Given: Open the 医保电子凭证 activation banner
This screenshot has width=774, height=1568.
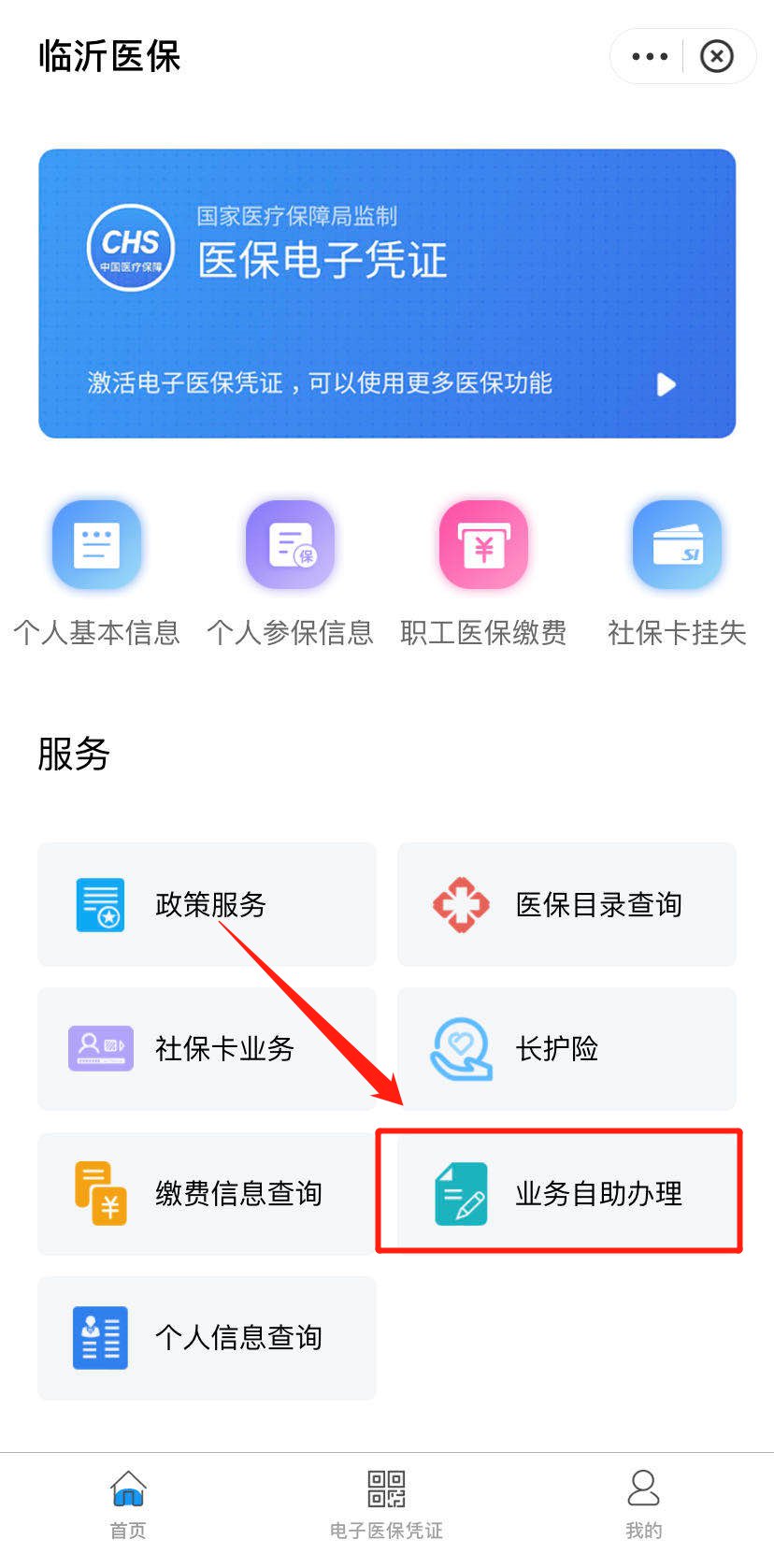Looking at the screenshot, I should (x=387, y=294).
